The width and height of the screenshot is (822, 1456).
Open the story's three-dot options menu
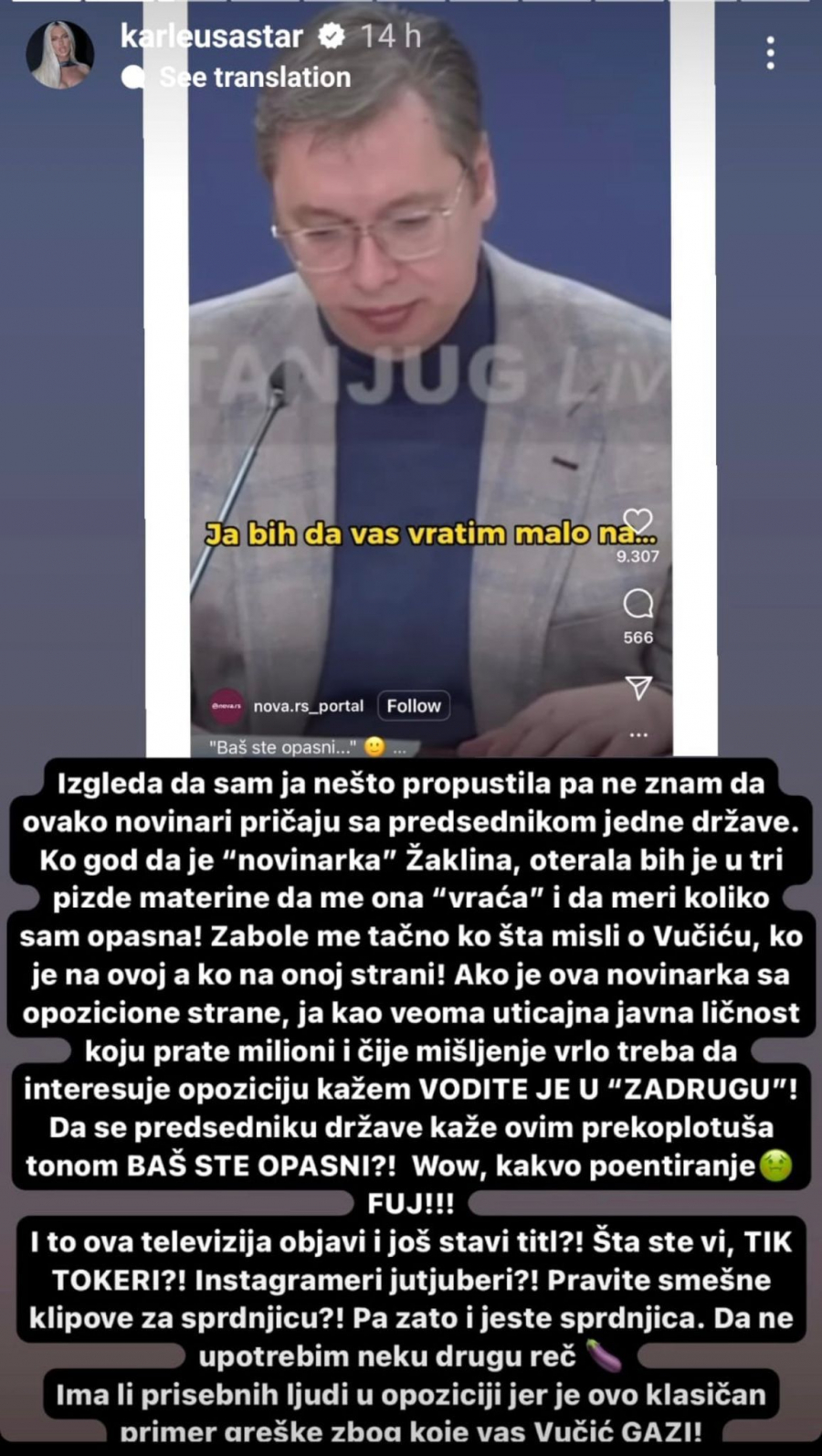[x=771, y=54]
